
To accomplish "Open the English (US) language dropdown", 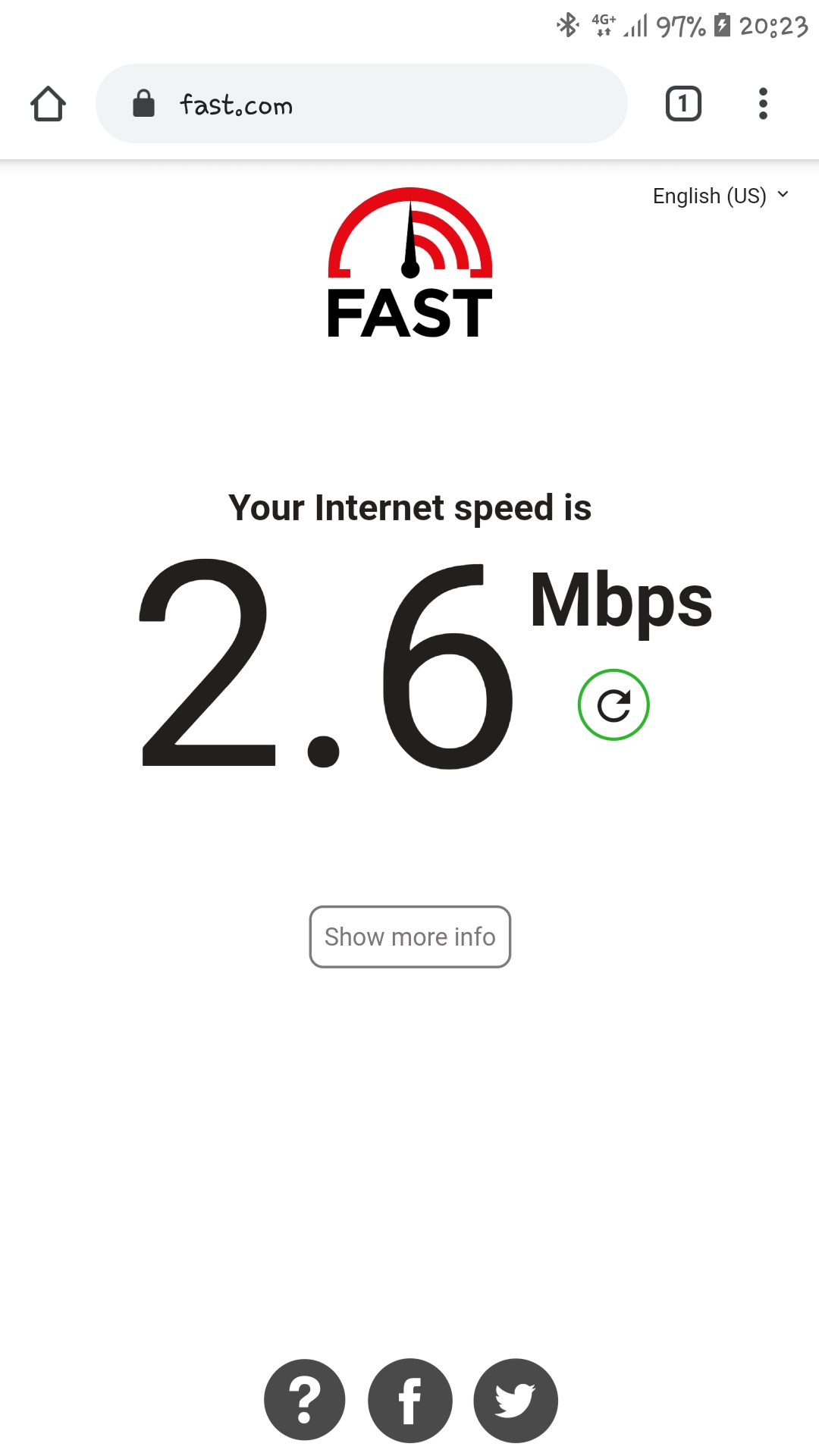I will (x=720, y=196).
